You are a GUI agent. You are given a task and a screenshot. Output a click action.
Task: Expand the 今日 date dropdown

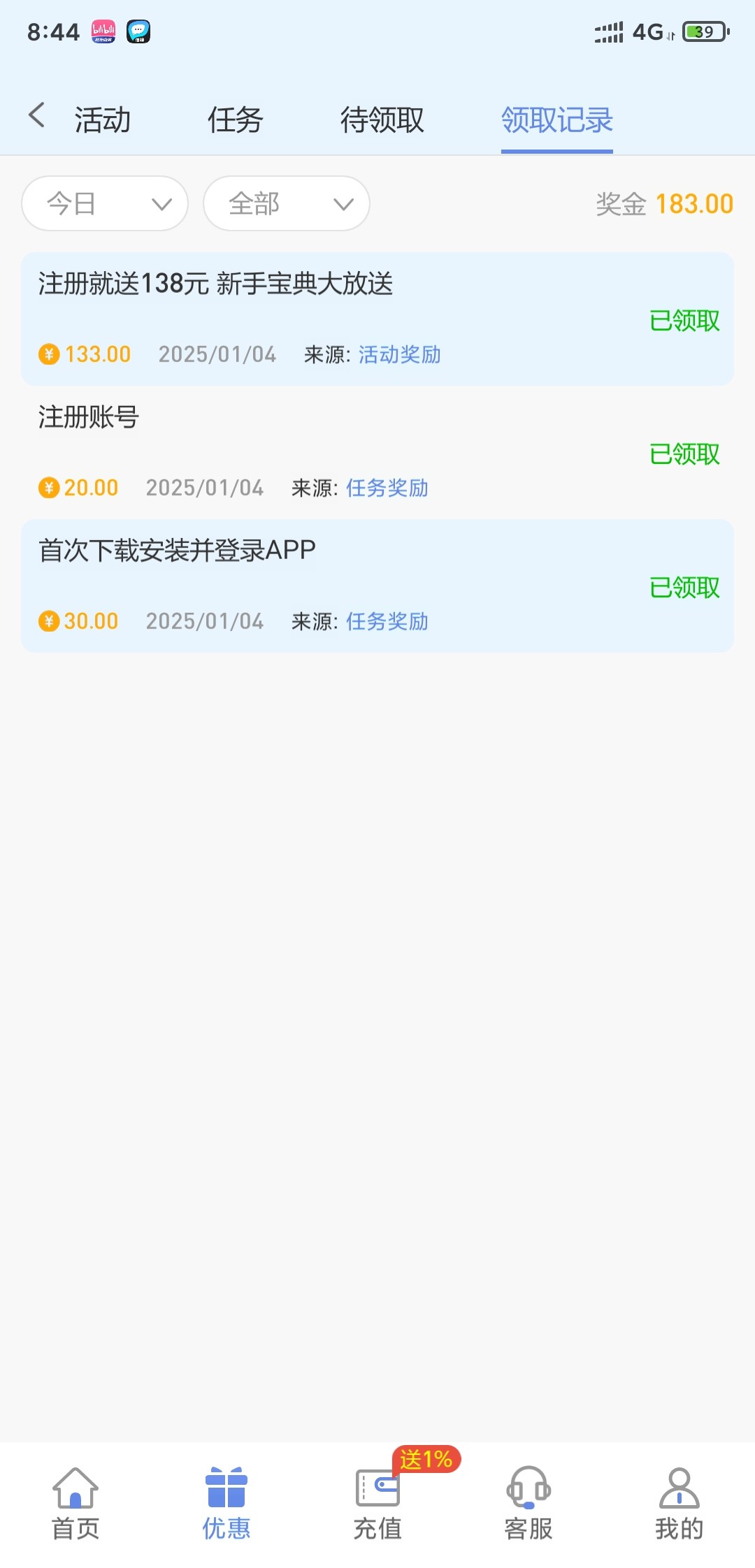tap(105, 203)
